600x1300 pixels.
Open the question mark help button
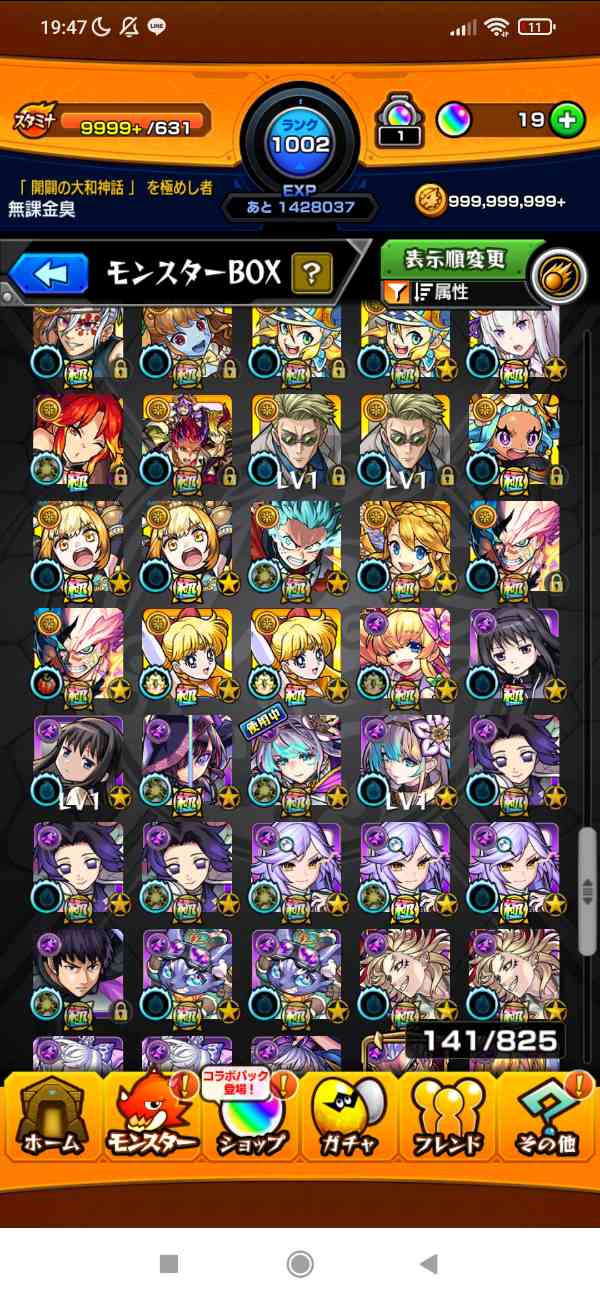click(x=311, y=272)
